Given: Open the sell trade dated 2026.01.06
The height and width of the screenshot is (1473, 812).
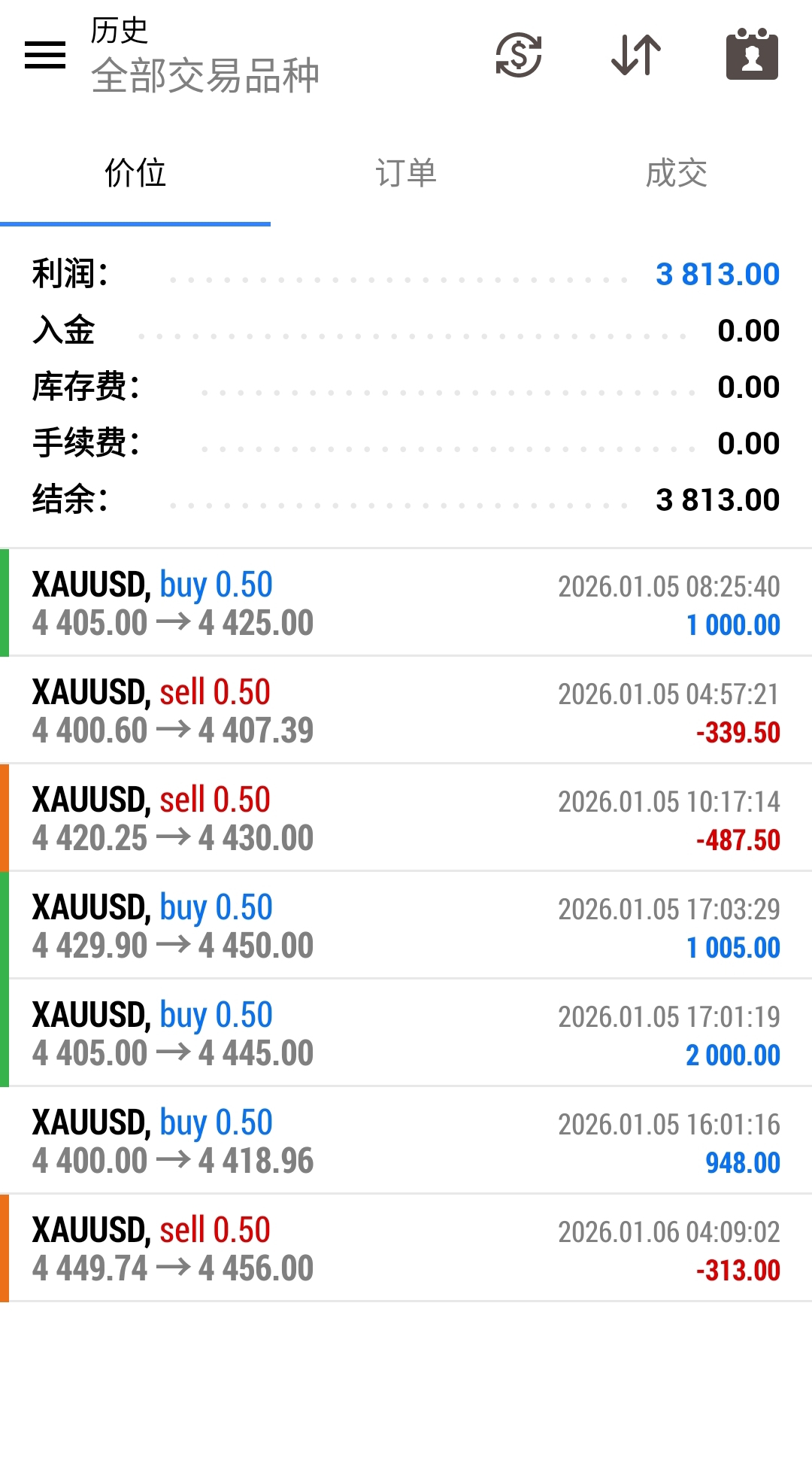Looking at the screenshot, I should pos(406,1249).
